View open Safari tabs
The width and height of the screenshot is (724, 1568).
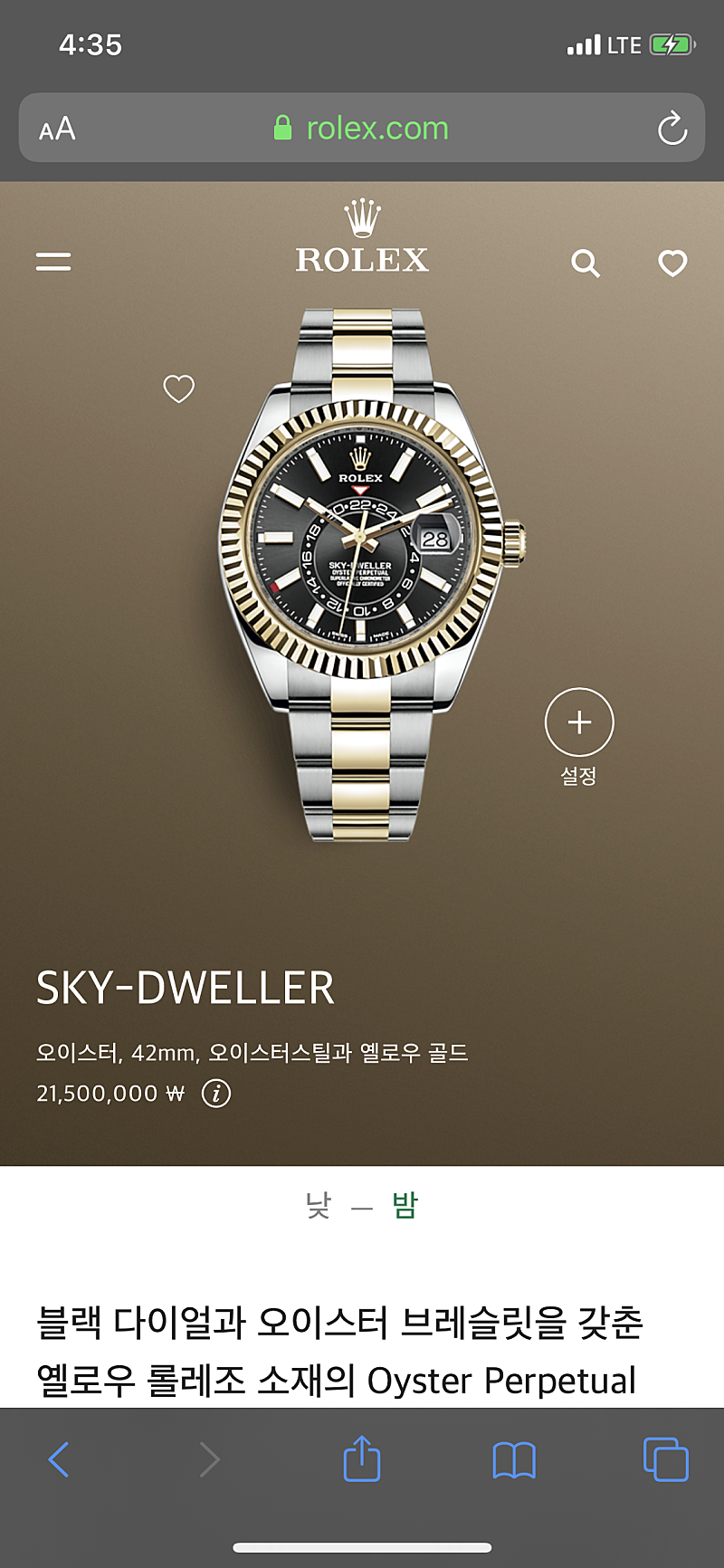[665, 1459]
